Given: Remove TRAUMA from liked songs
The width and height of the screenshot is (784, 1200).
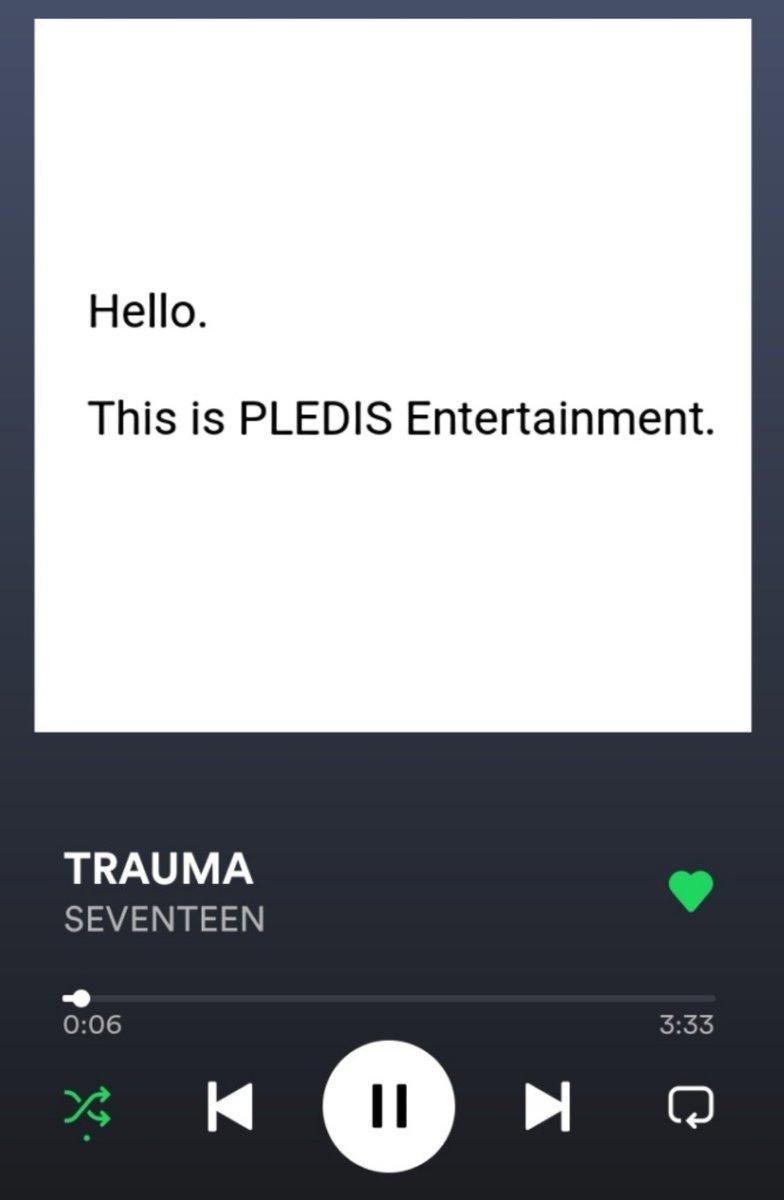Looking at the screenshot, I should tap(690, 891).
